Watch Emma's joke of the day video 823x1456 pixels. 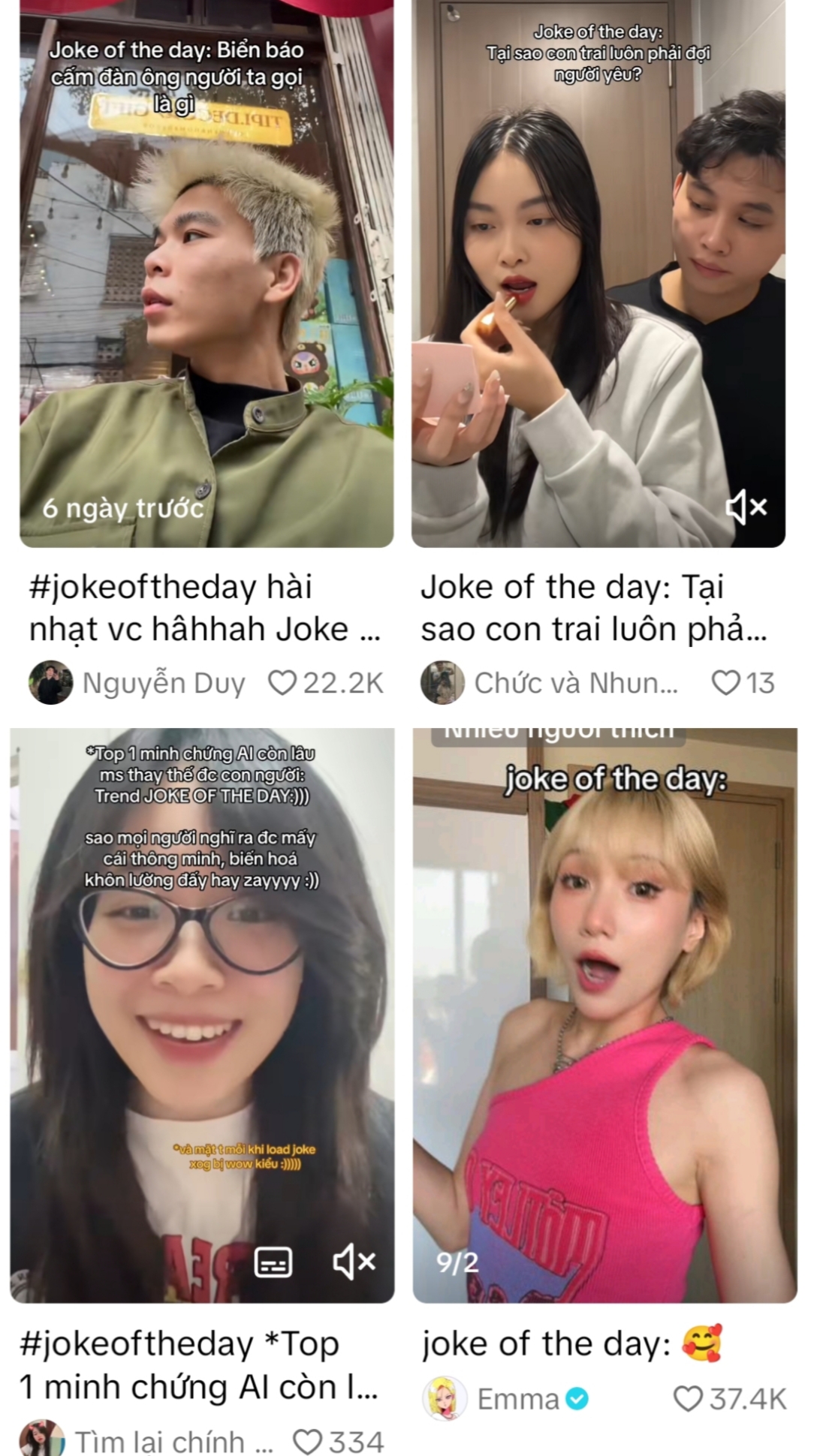click(x=604, y=1013)
